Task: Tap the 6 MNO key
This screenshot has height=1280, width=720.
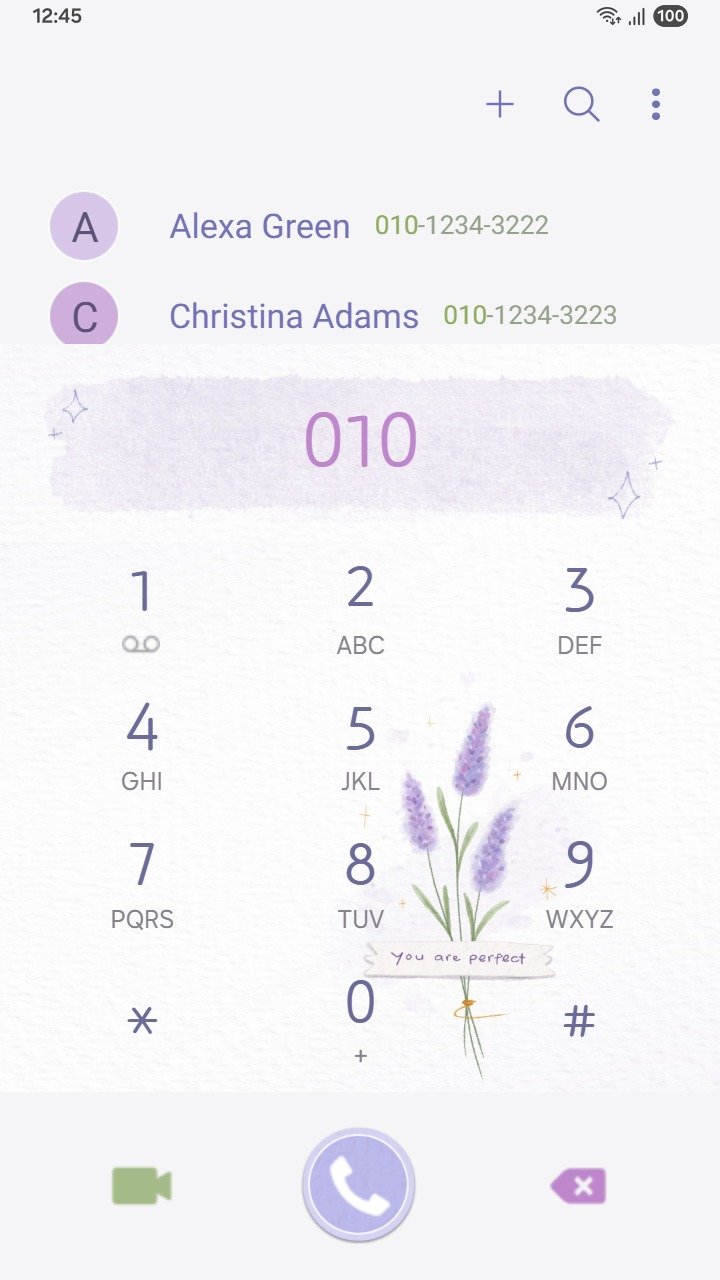Action: (x=579, y=745)
